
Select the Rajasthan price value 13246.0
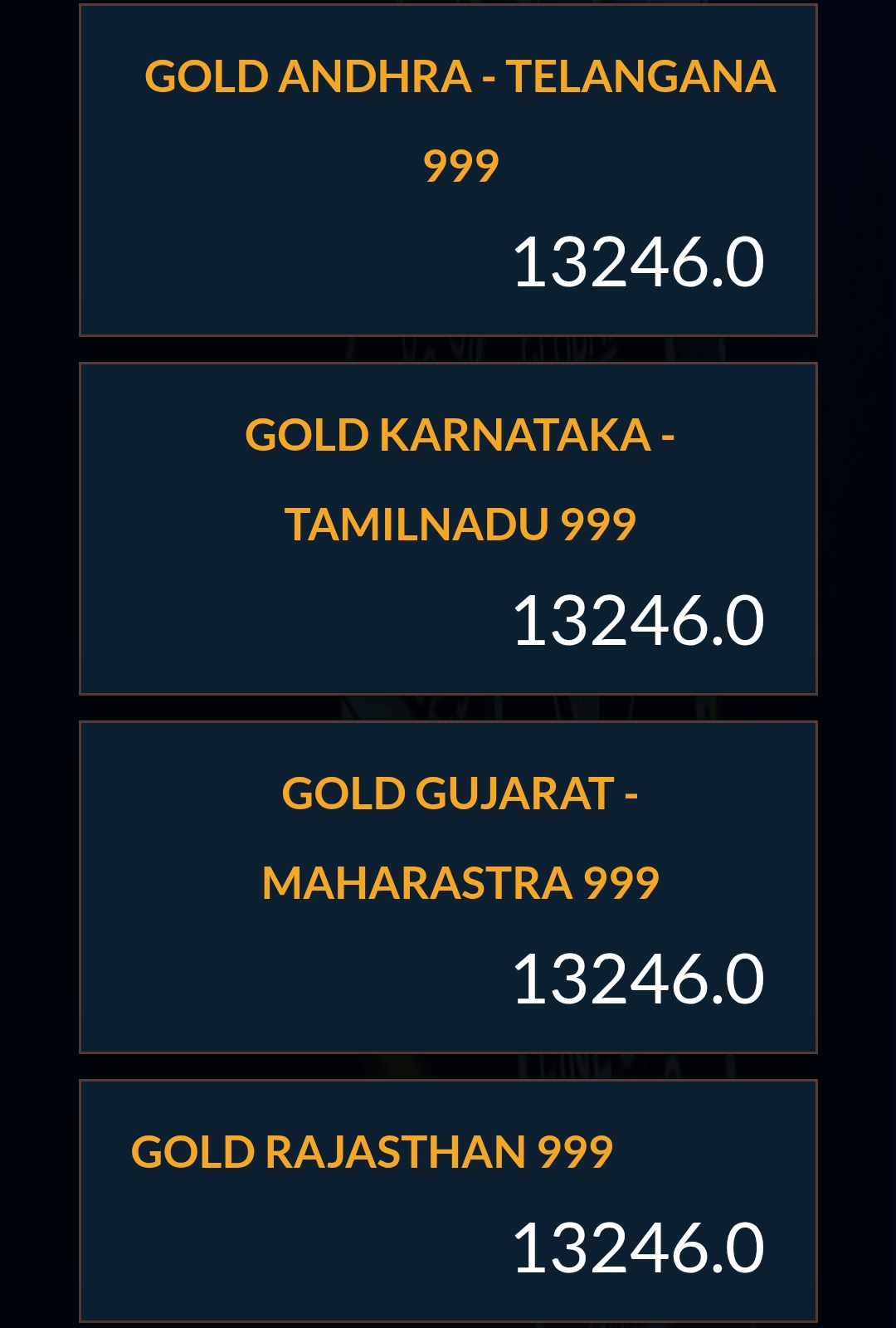coord(639,1245)
